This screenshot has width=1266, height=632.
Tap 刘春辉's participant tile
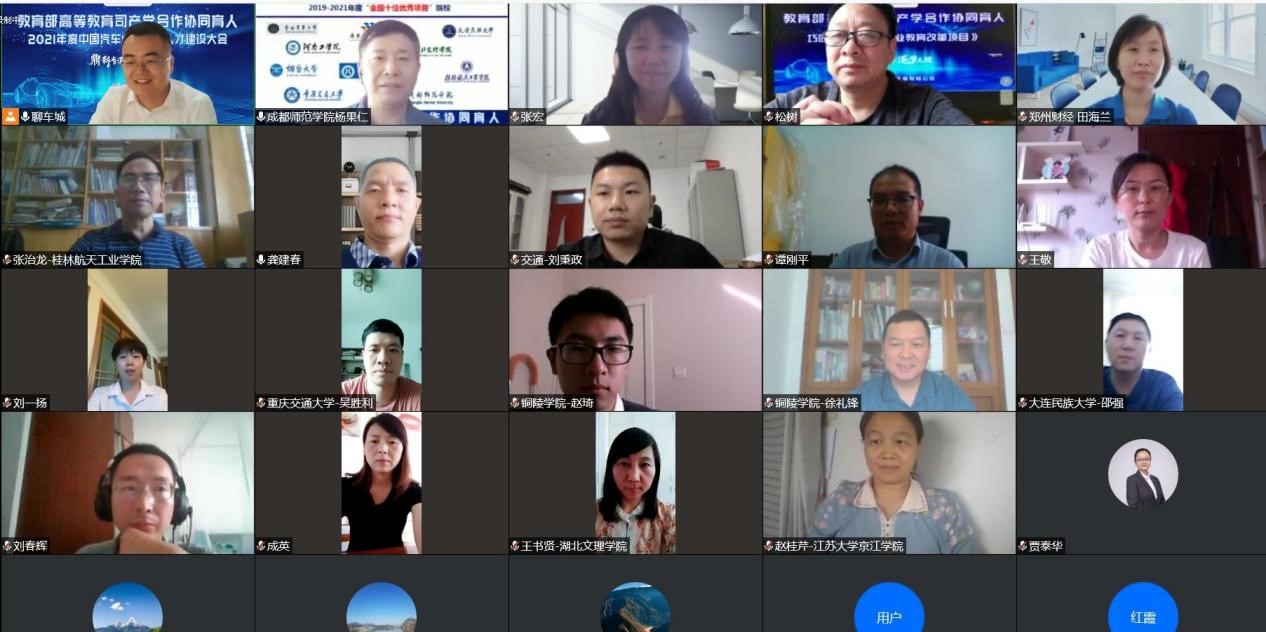coord(127,483)
